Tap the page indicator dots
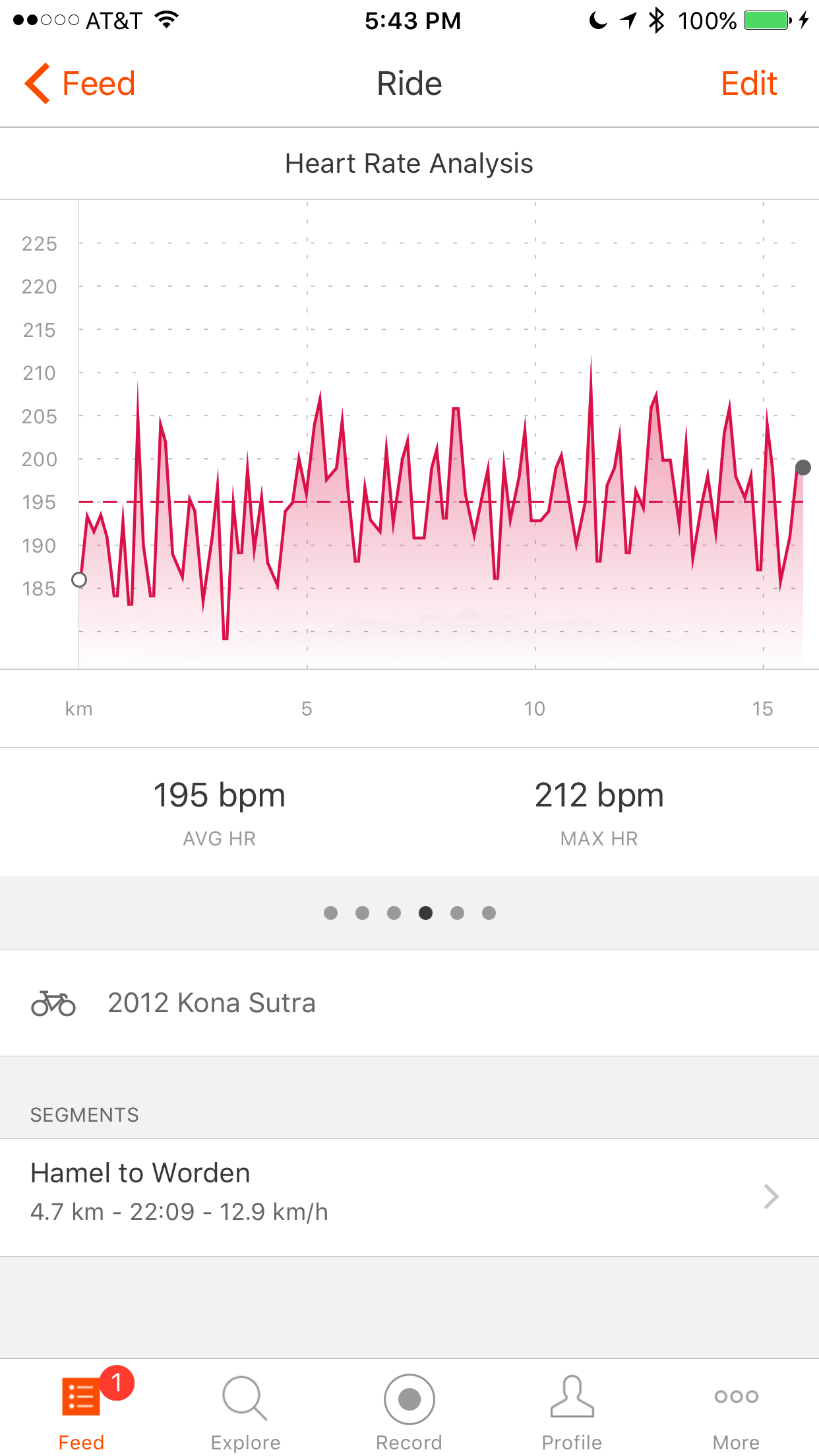Viewport: 819px width, 1456px height. click(x=409, y=913)
